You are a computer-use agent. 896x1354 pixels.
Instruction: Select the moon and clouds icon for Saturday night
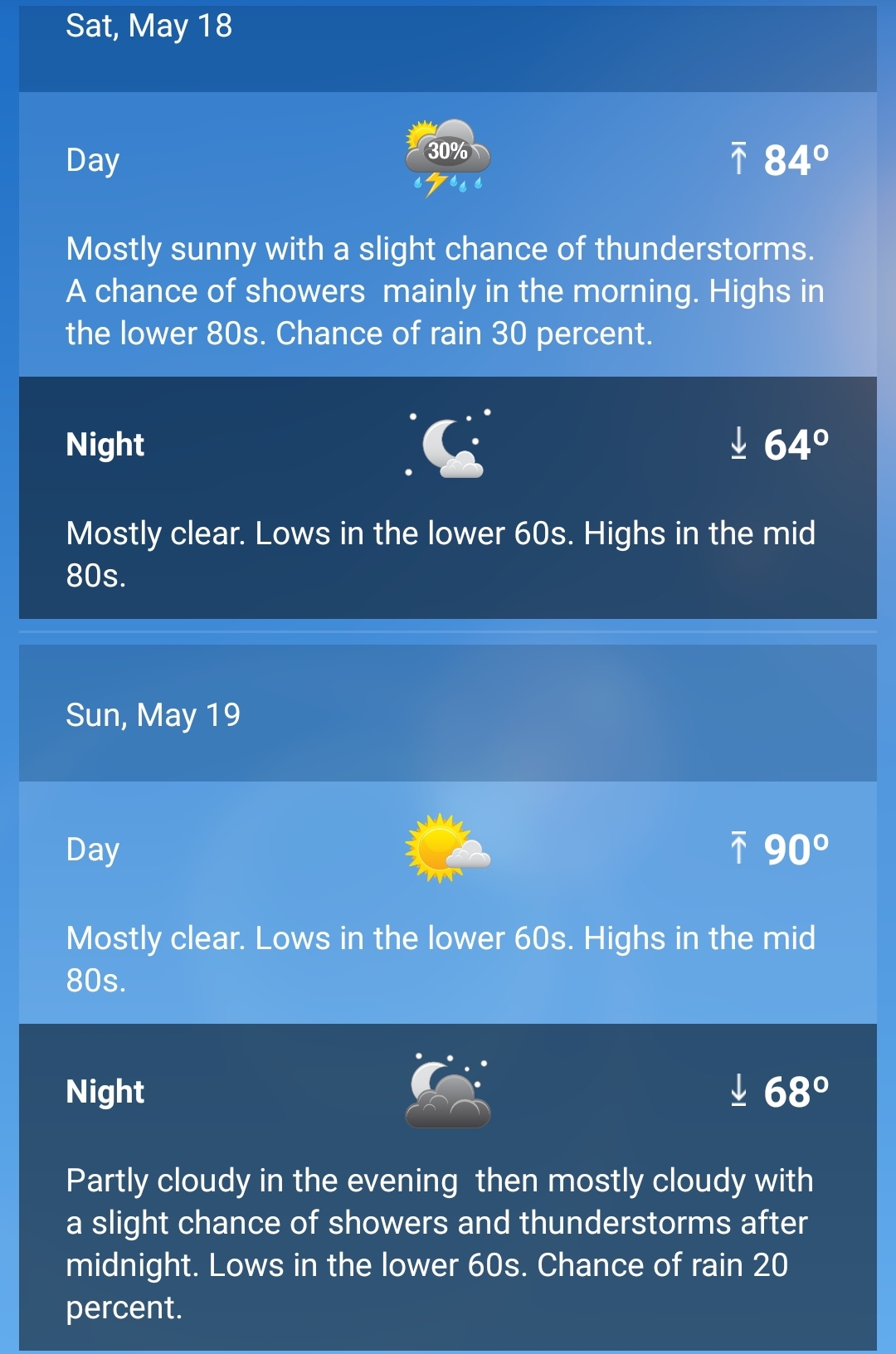(448, 444)
